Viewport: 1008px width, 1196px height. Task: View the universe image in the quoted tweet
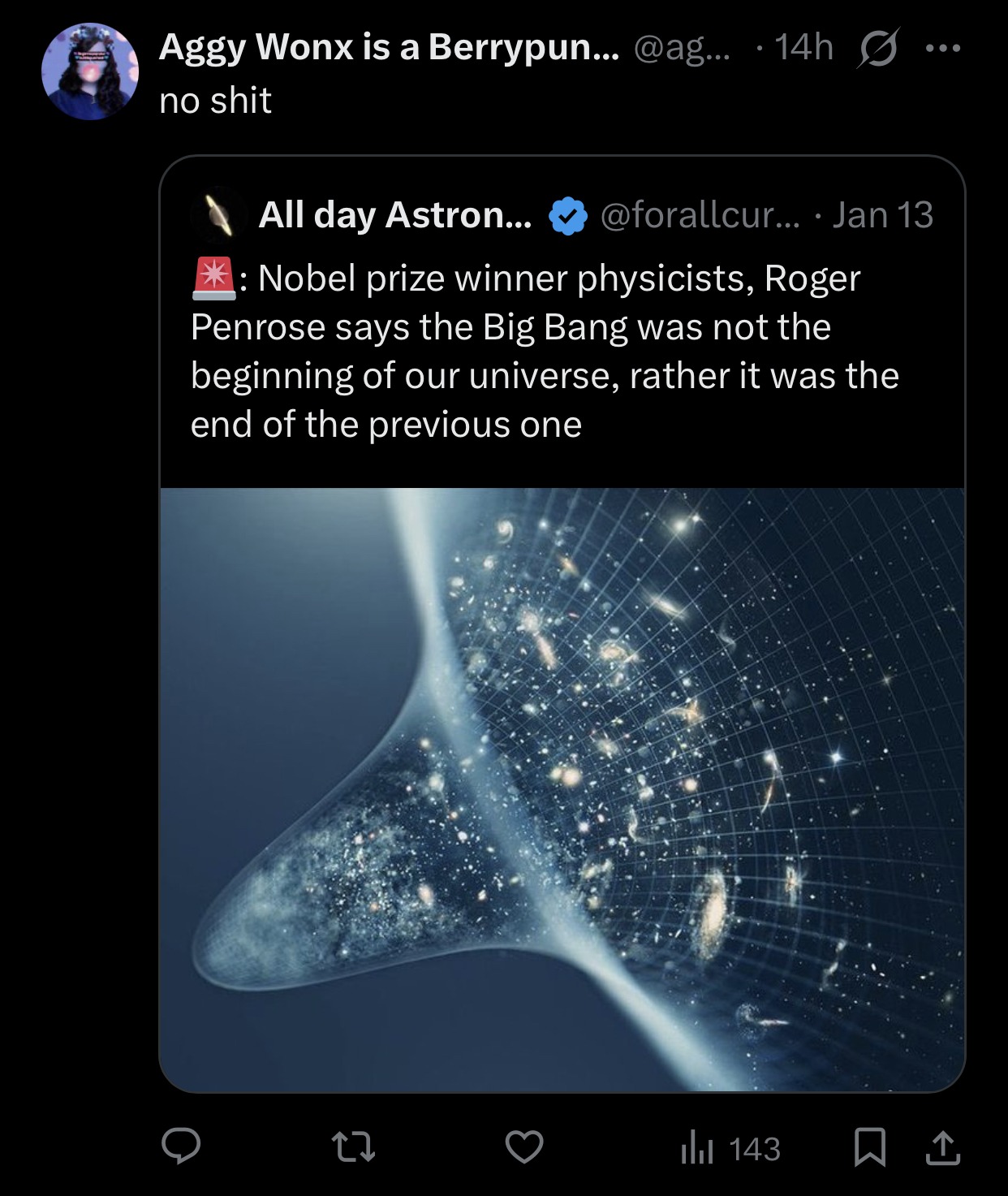coord(562,789)
